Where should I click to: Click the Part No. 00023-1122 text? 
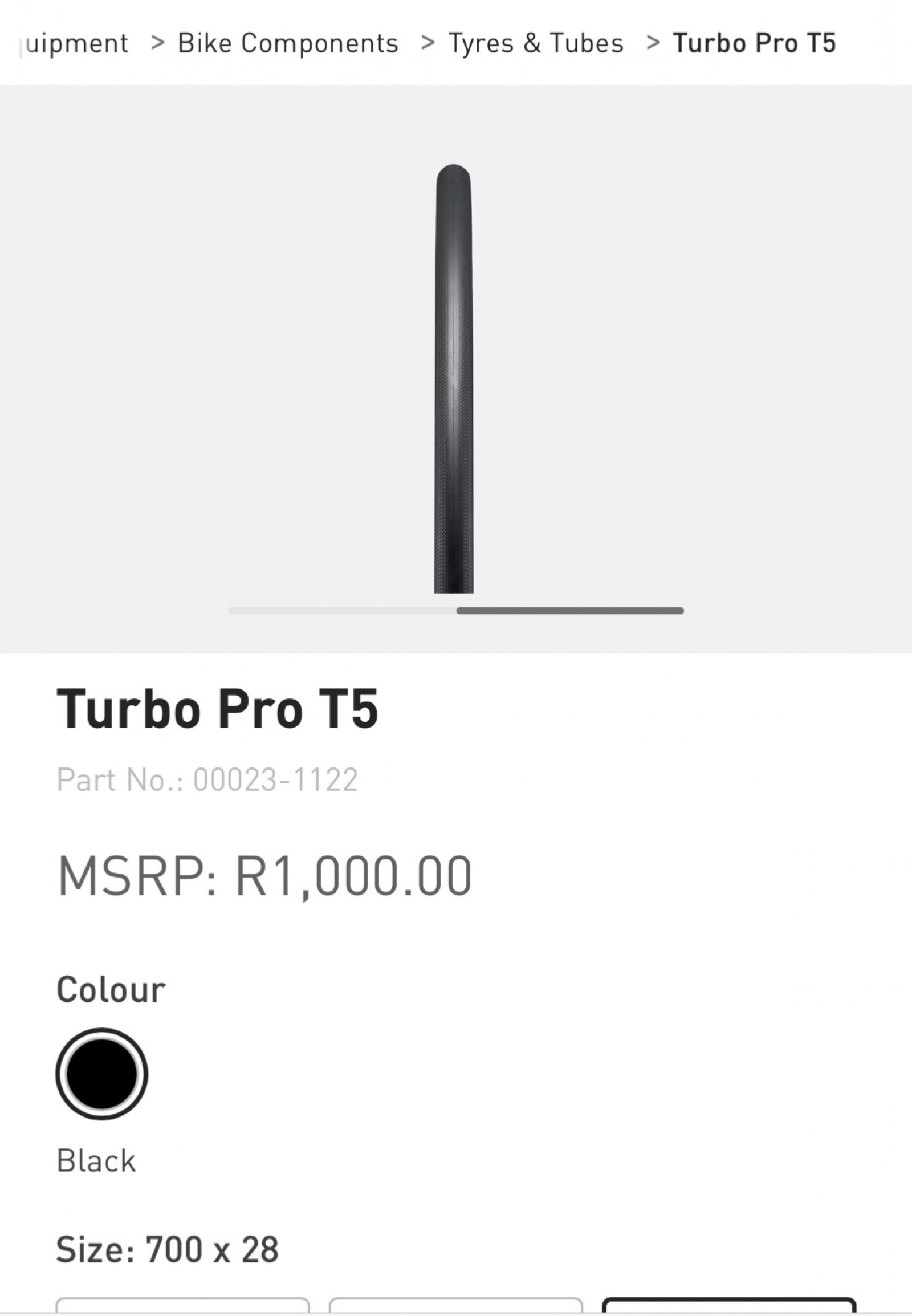[x=207, y=779]
